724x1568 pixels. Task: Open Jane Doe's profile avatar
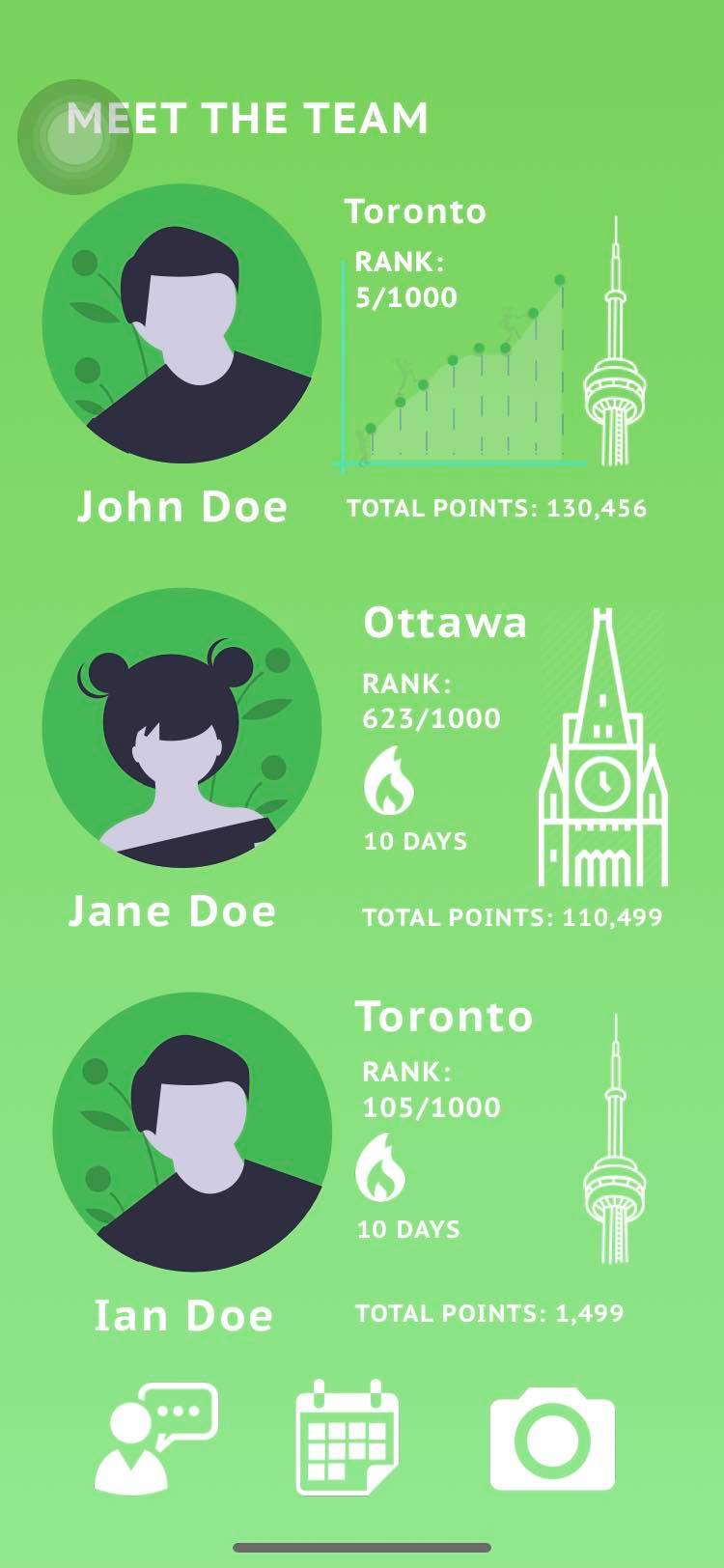point(181,728)
